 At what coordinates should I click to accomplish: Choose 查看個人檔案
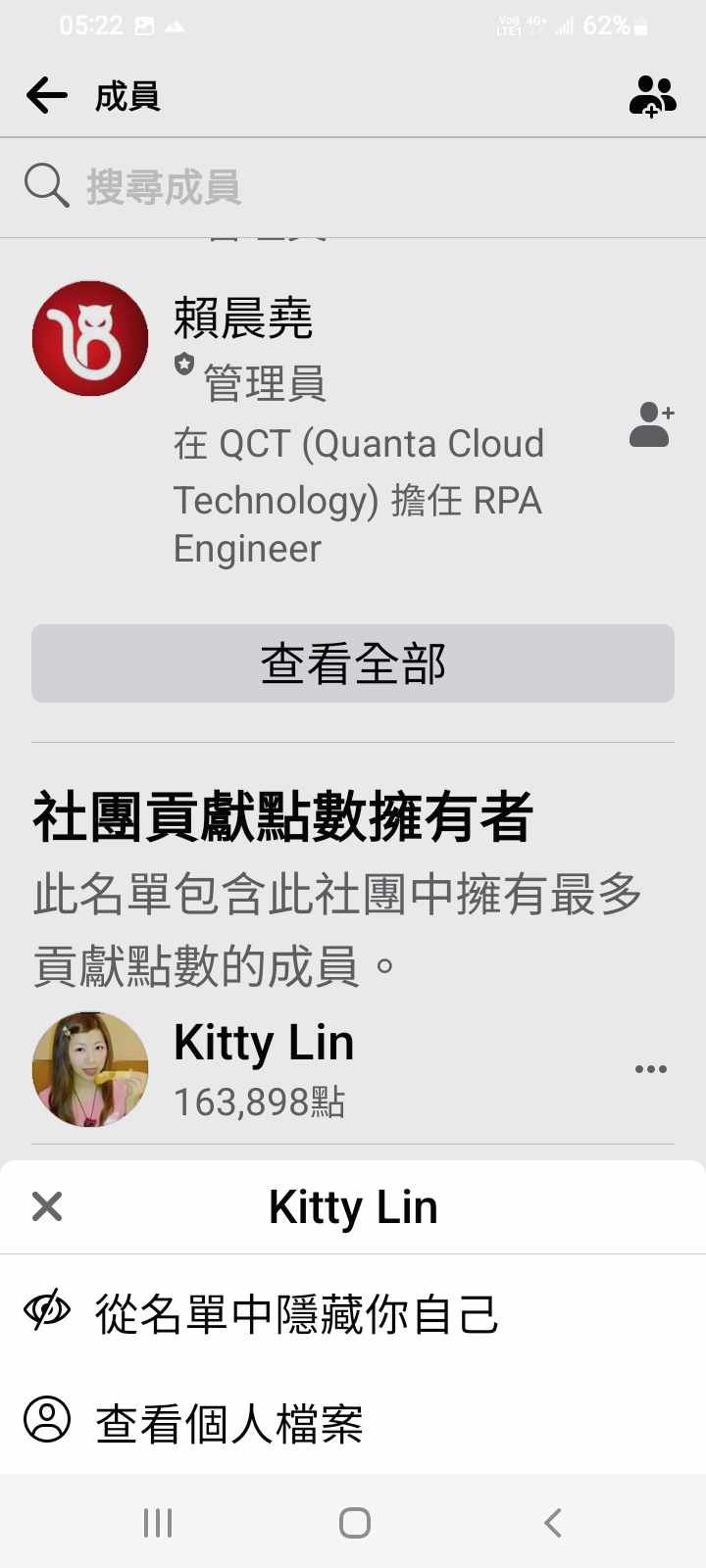[x=228, y=1423]
